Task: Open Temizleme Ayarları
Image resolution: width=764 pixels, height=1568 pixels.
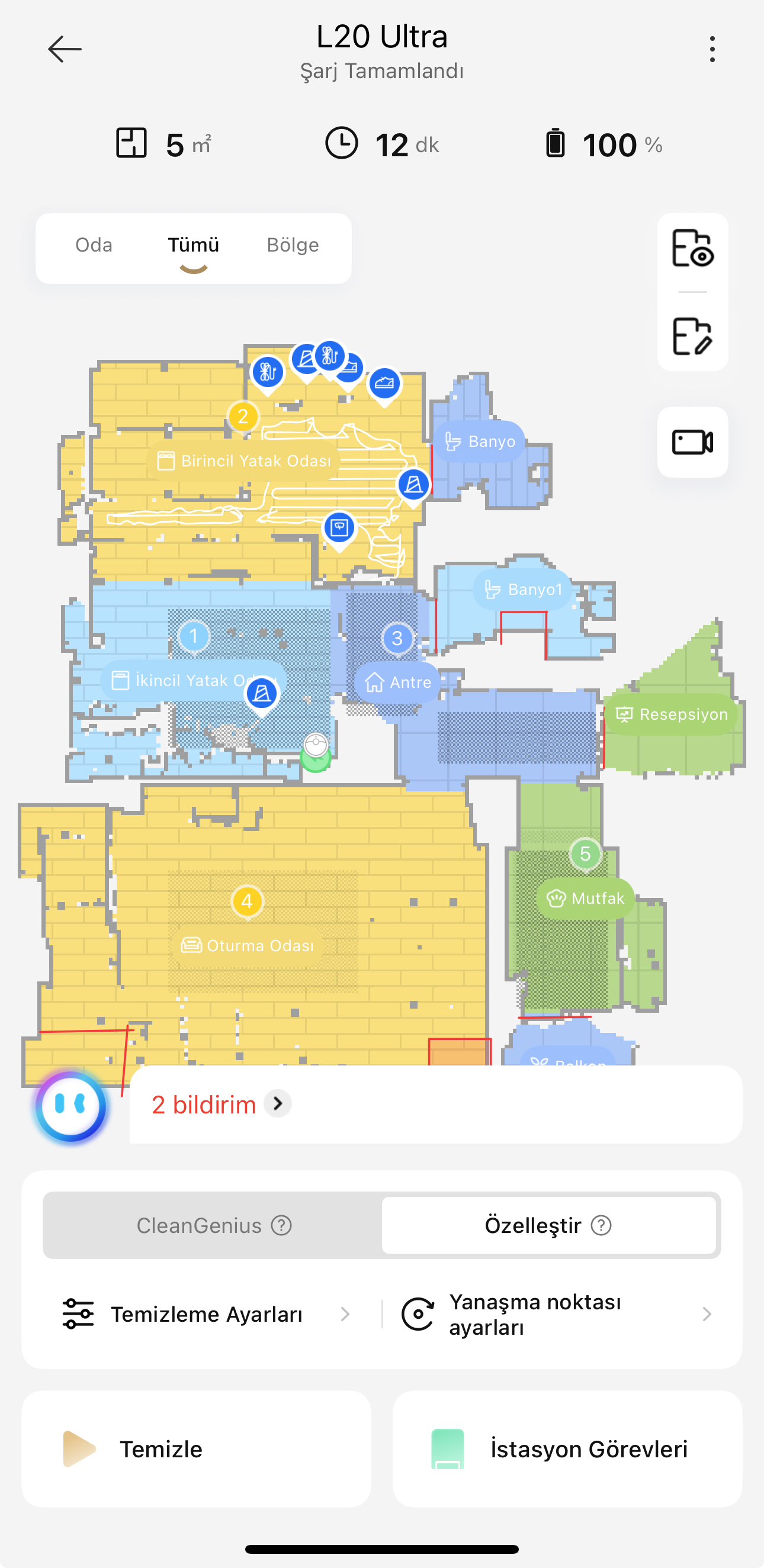Action: click(206, 1315)
